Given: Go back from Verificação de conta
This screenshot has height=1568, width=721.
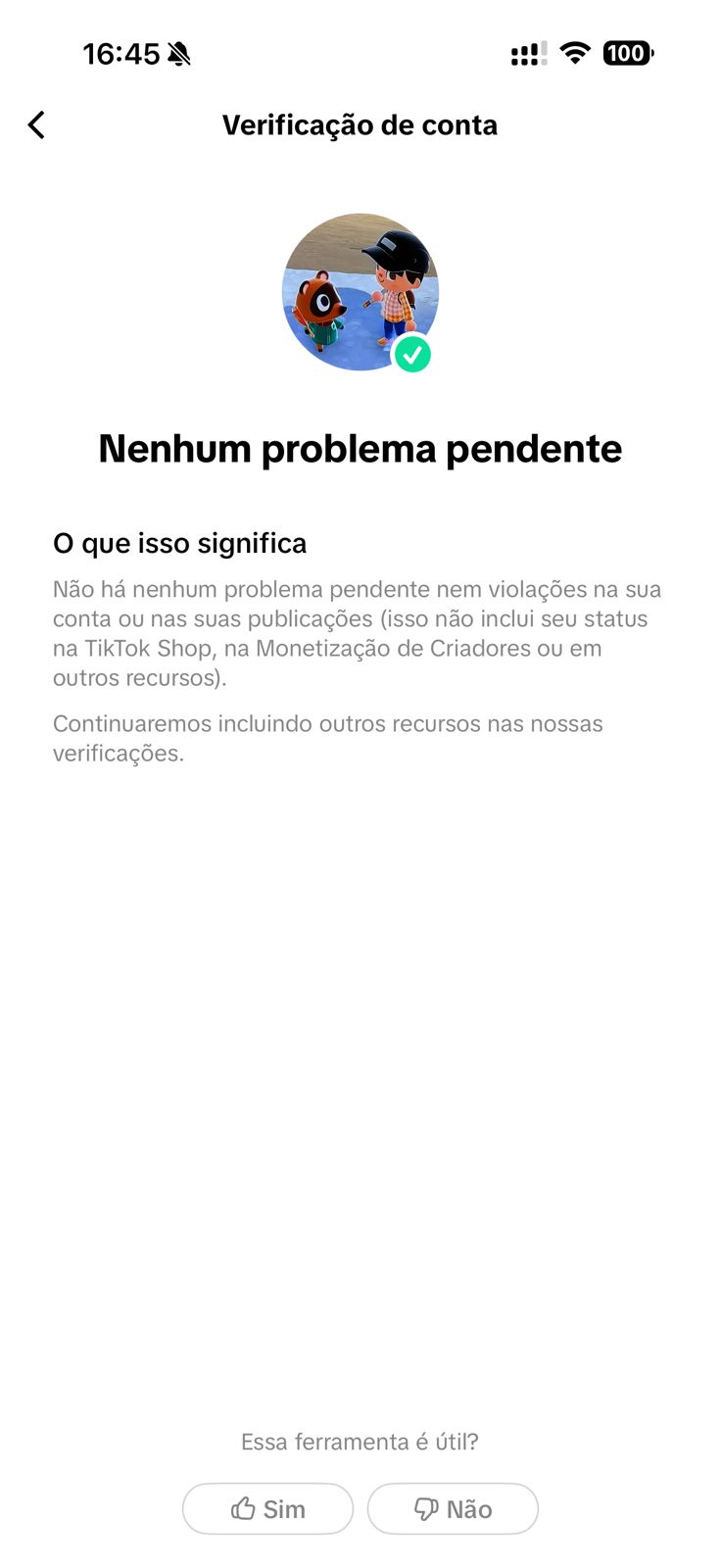Looking at the screenshot, I should tap(36, 125).
